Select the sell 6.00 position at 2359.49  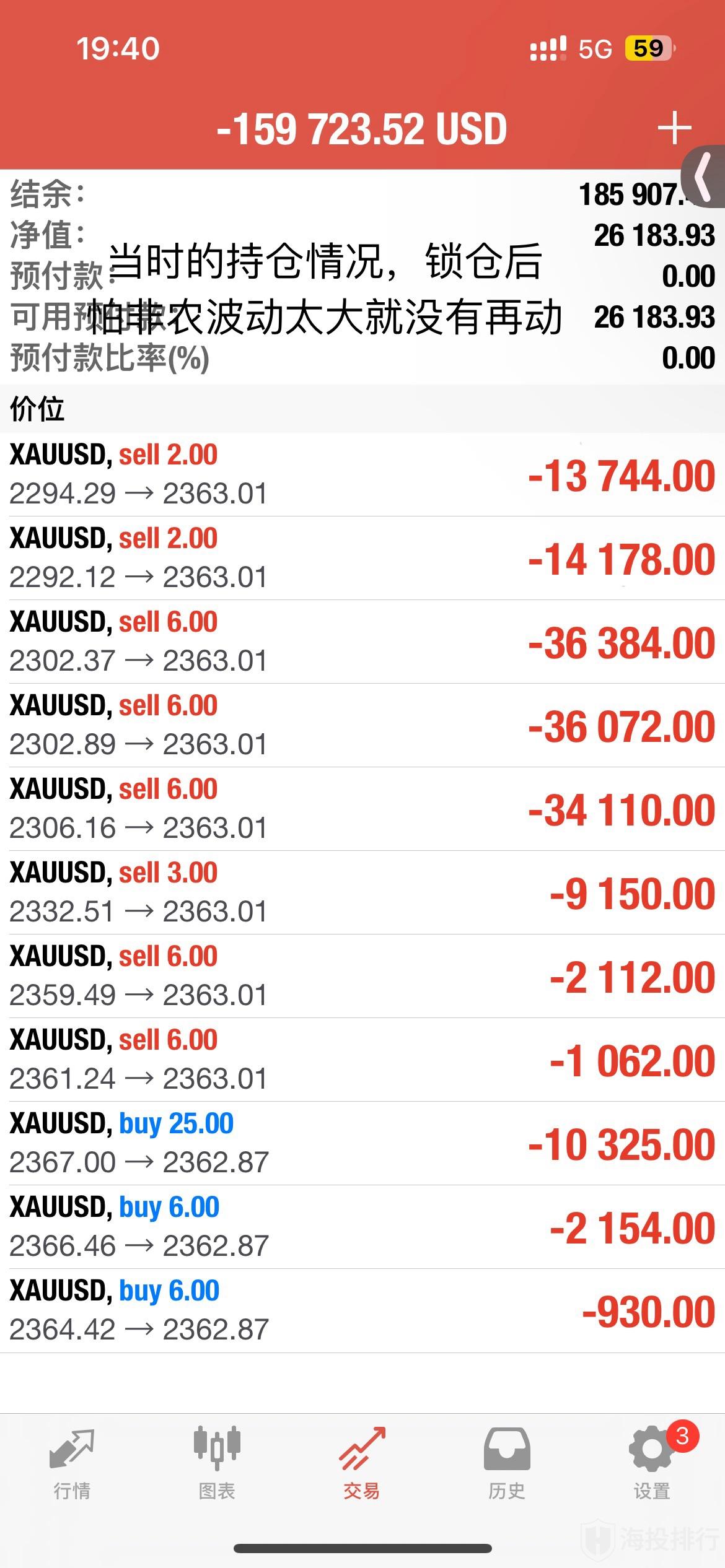coord(362,976)
